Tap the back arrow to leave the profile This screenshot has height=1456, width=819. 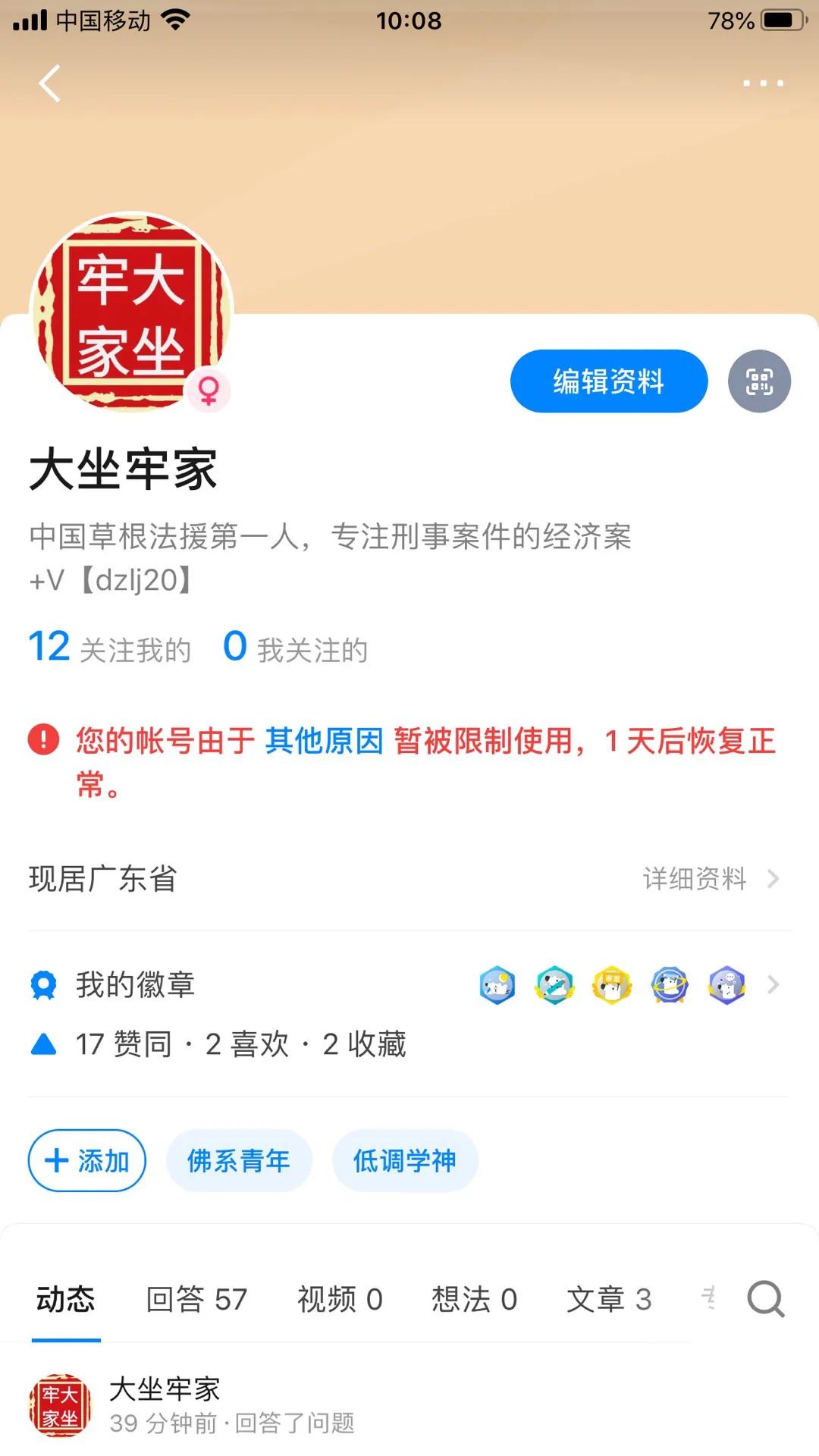(50, 84)
